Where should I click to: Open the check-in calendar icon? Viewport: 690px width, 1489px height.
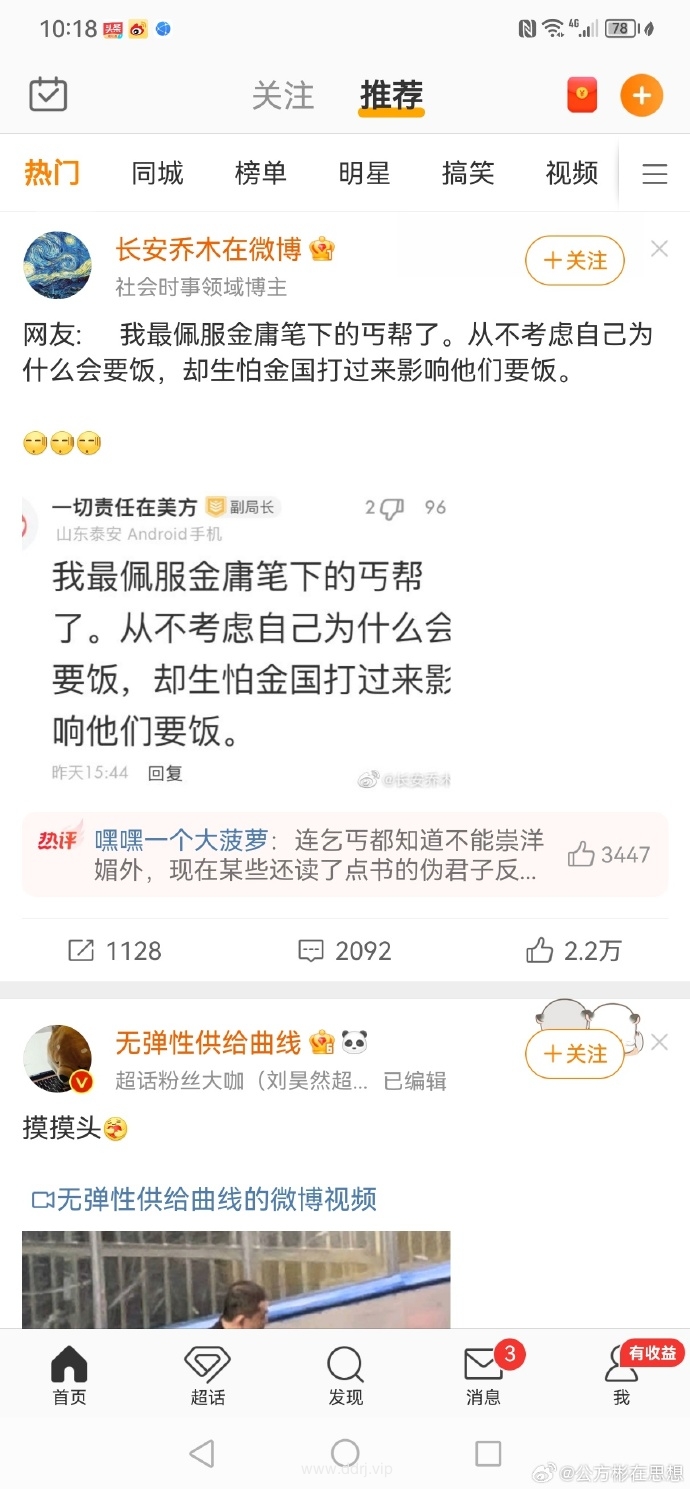tap(48, 95)
